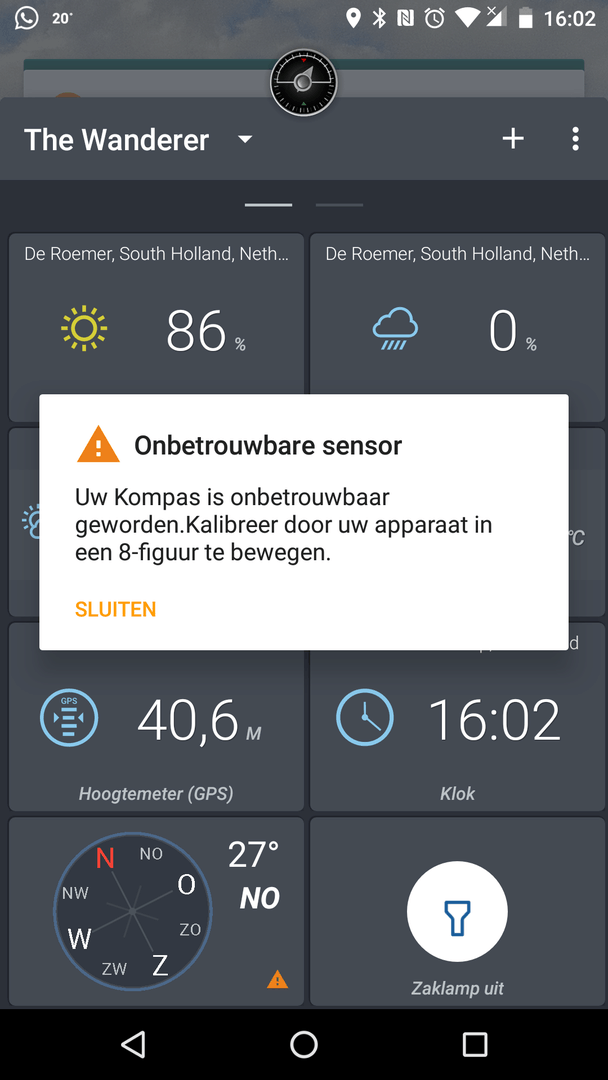Open the compass card showing 27° NO
Viewport: 608px width, 1080px height.
(x=156, y=912)
